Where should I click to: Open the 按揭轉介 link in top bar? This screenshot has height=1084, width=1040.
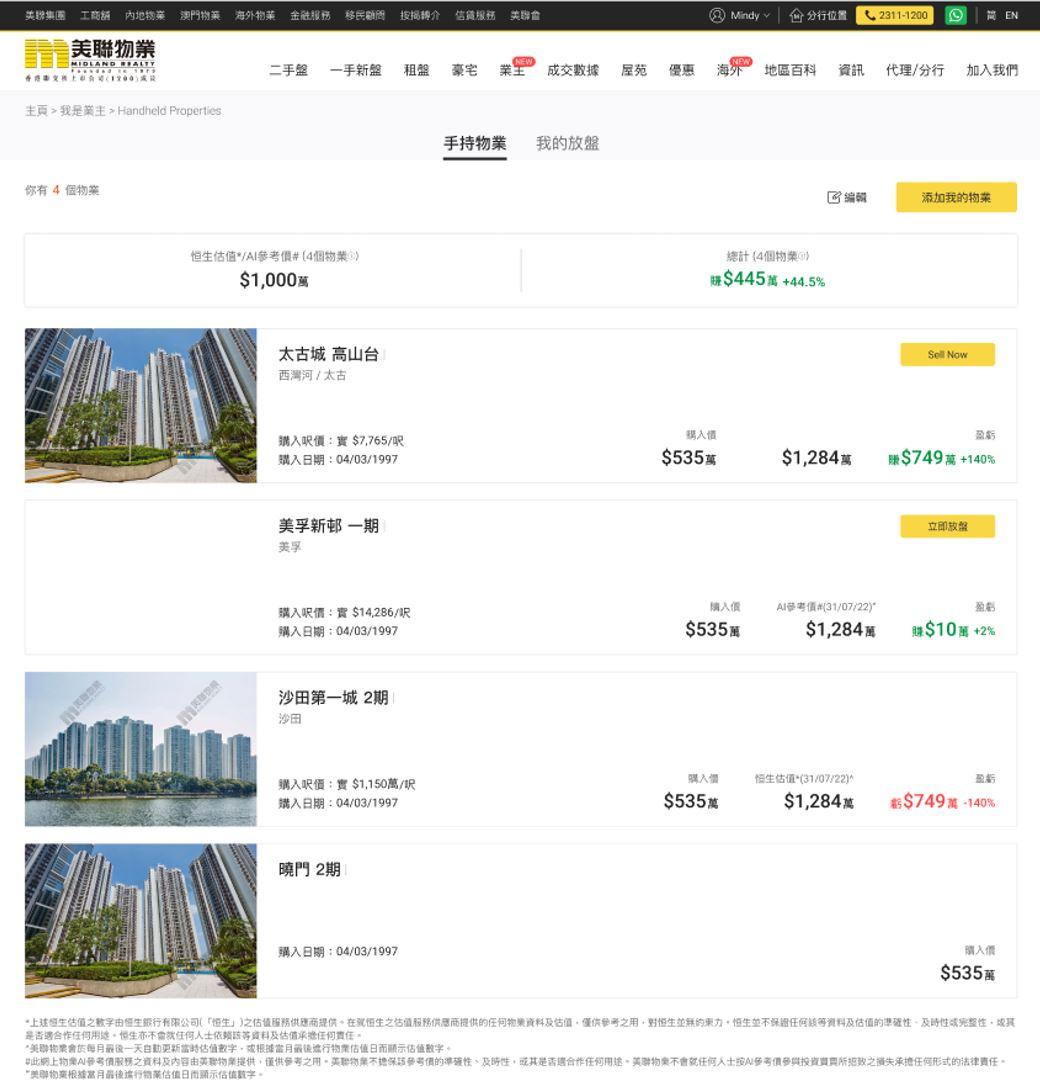pyautogui.click(x=419, y=15)
